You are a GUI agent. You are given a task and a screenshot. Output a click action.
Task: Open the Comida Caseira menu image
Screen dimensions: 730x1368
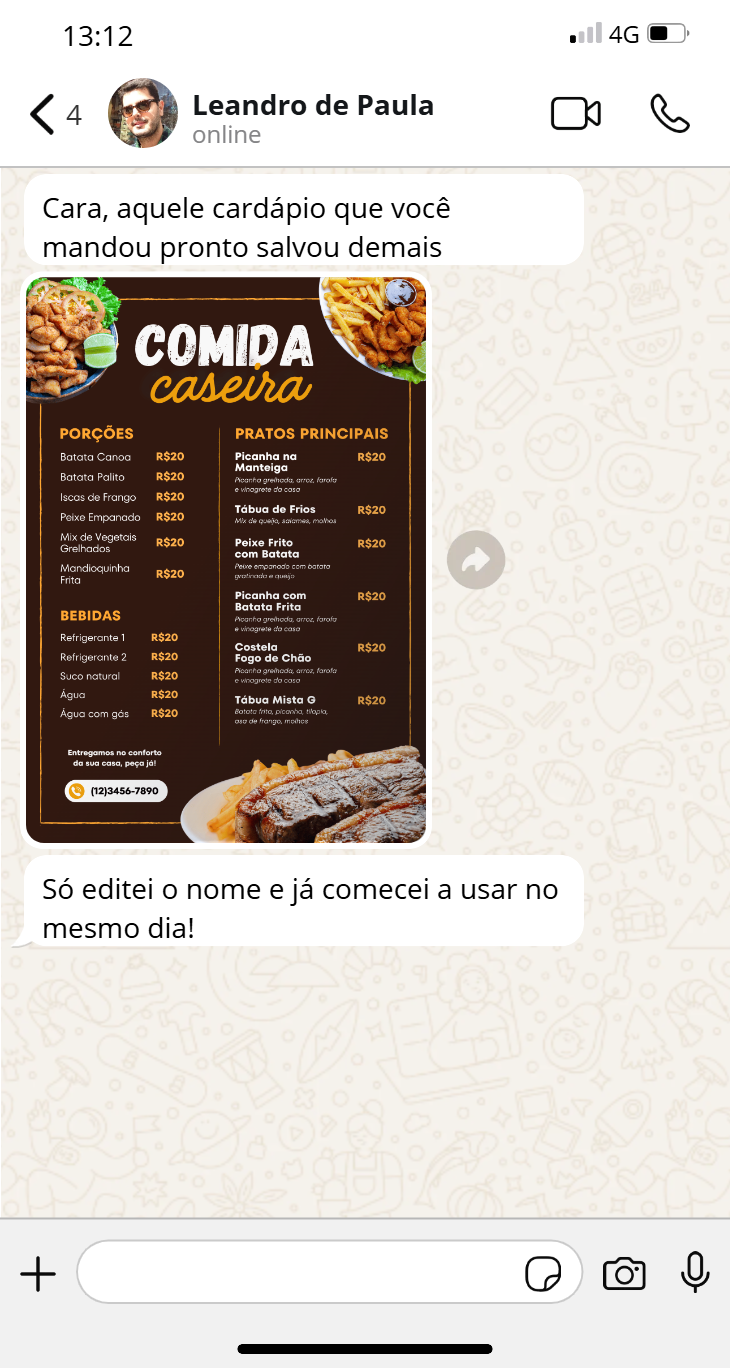click(226, 560)
